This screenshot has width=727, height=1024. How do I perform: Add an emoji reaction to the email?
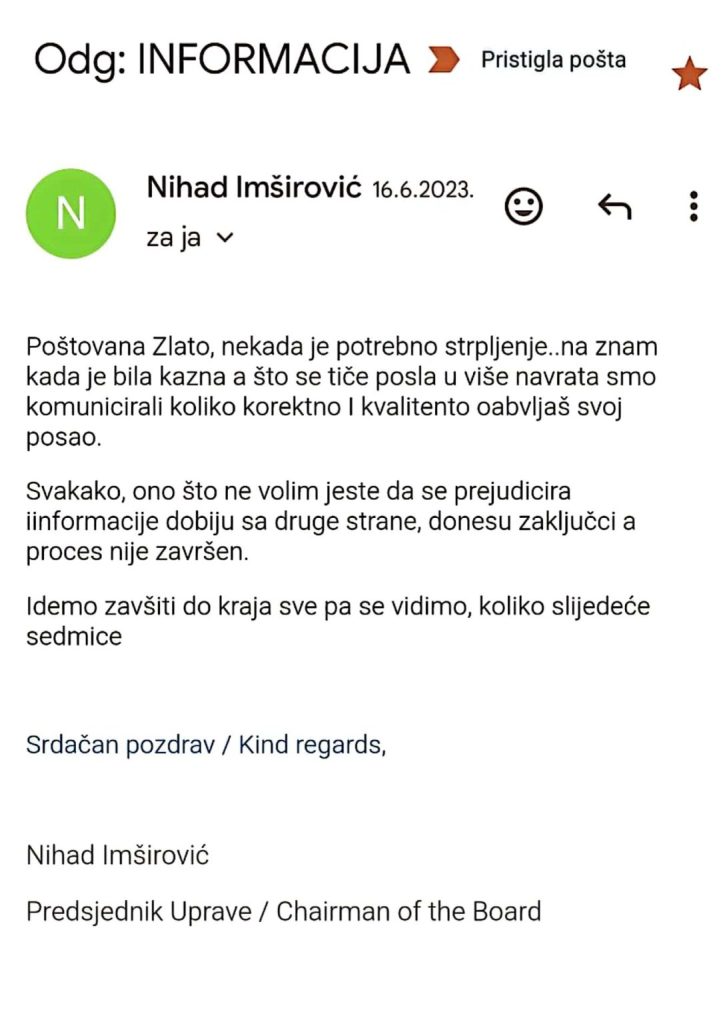[x=522, y=206]
